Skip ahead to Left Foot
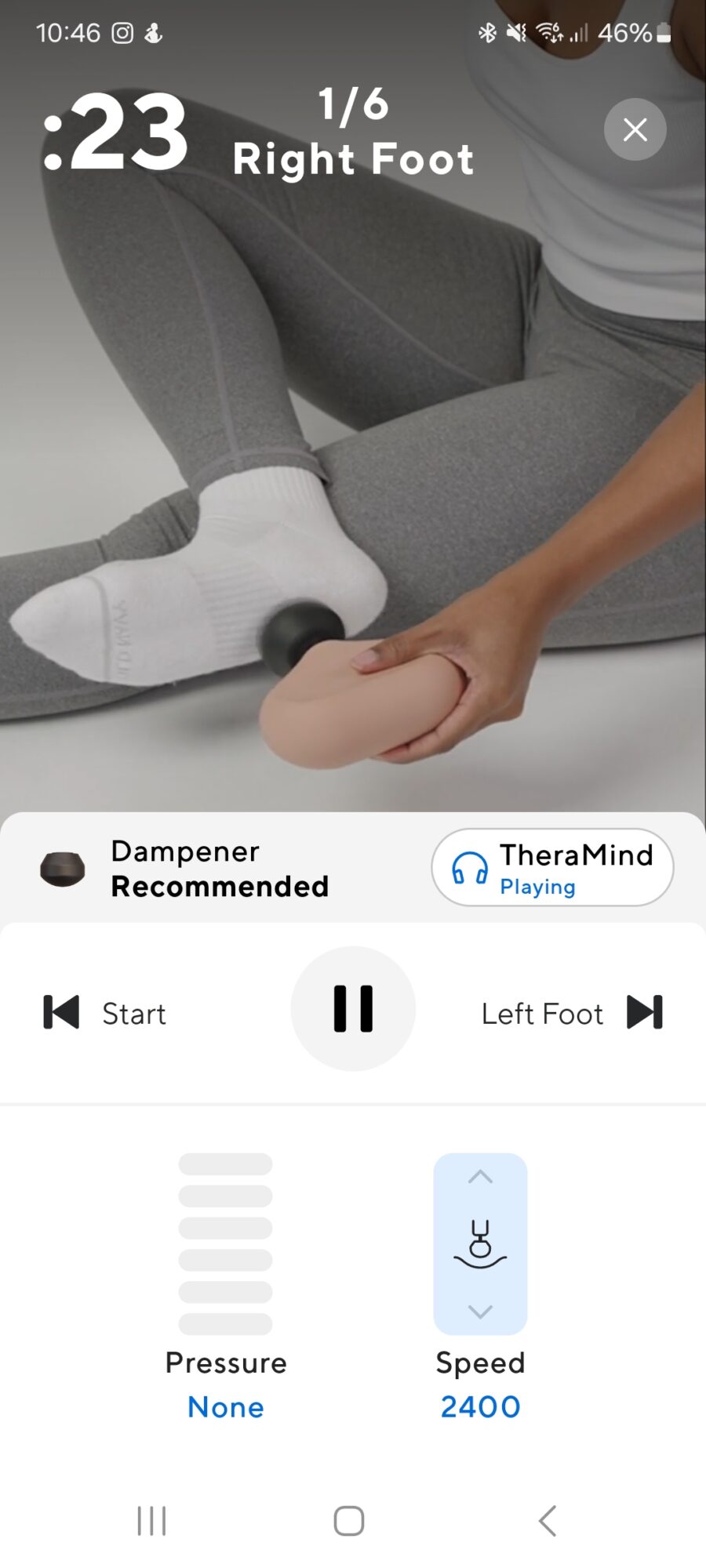This screenshot has height=1568, width=706. pos(573,1013)
